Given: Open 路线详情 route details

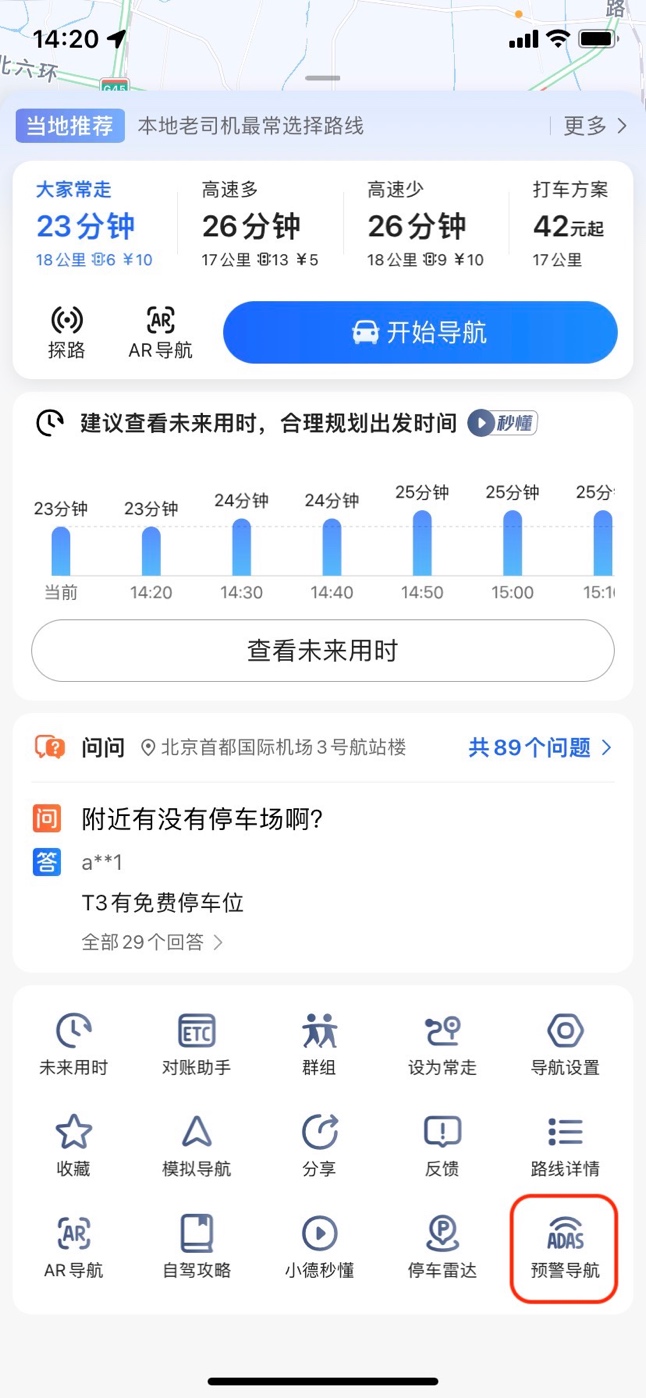Looking at the screenshot, I should pos(565,1145).
